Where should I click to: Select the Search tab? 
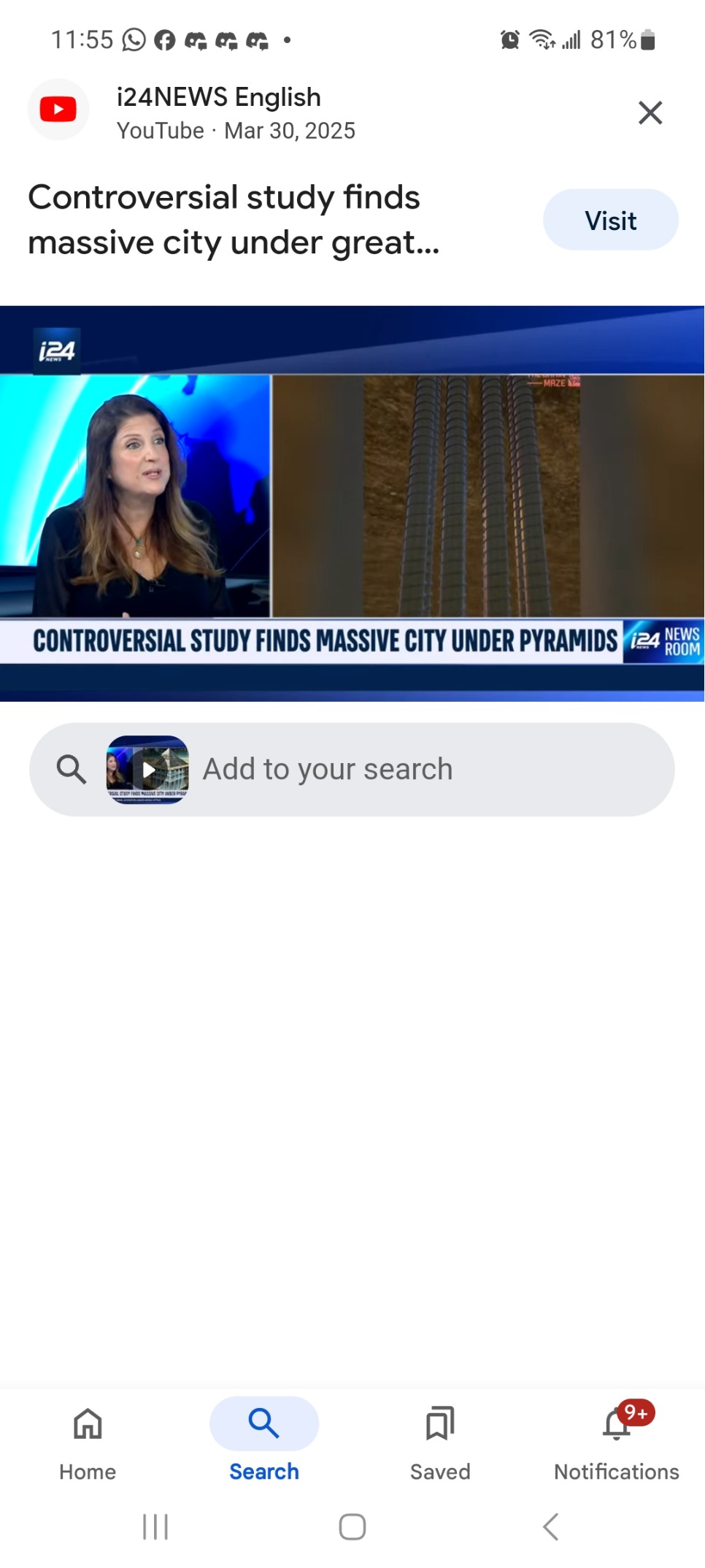pos(264,1443)
